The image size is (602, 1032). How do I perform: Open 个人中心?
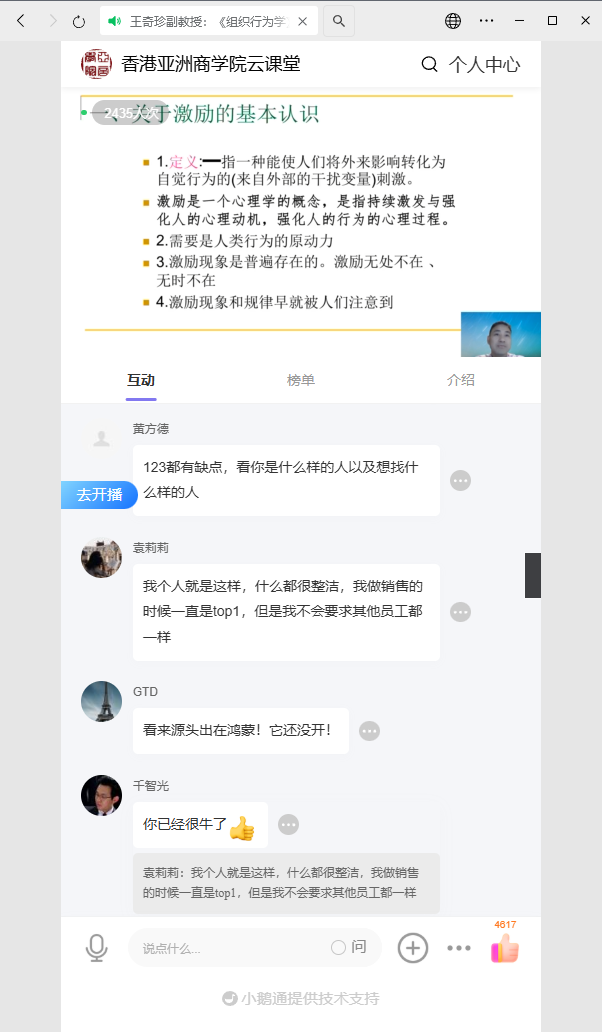(485, 65)
